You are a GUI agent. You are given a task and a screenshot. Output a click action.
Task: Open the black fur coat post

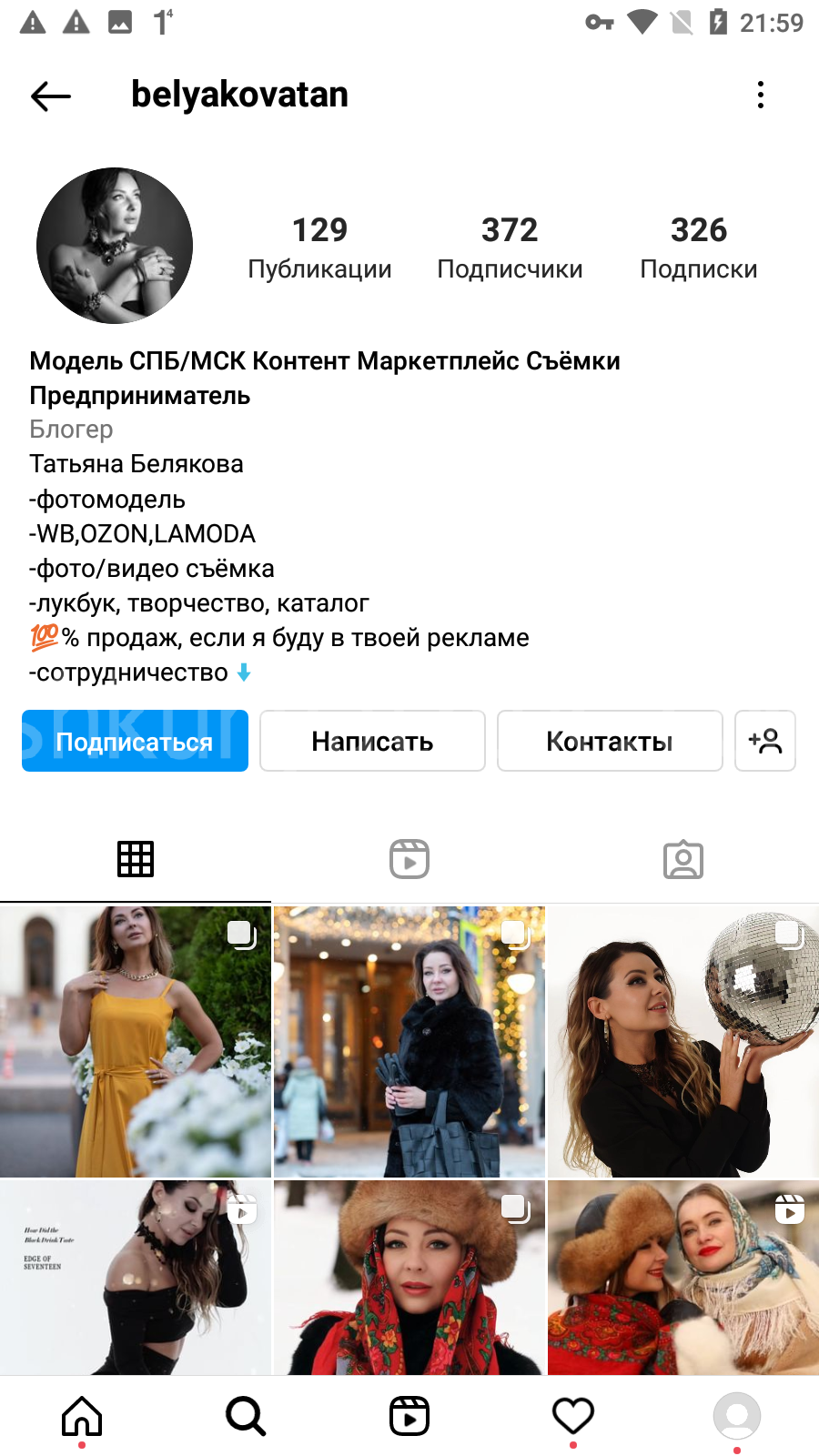pos(409,1041)
